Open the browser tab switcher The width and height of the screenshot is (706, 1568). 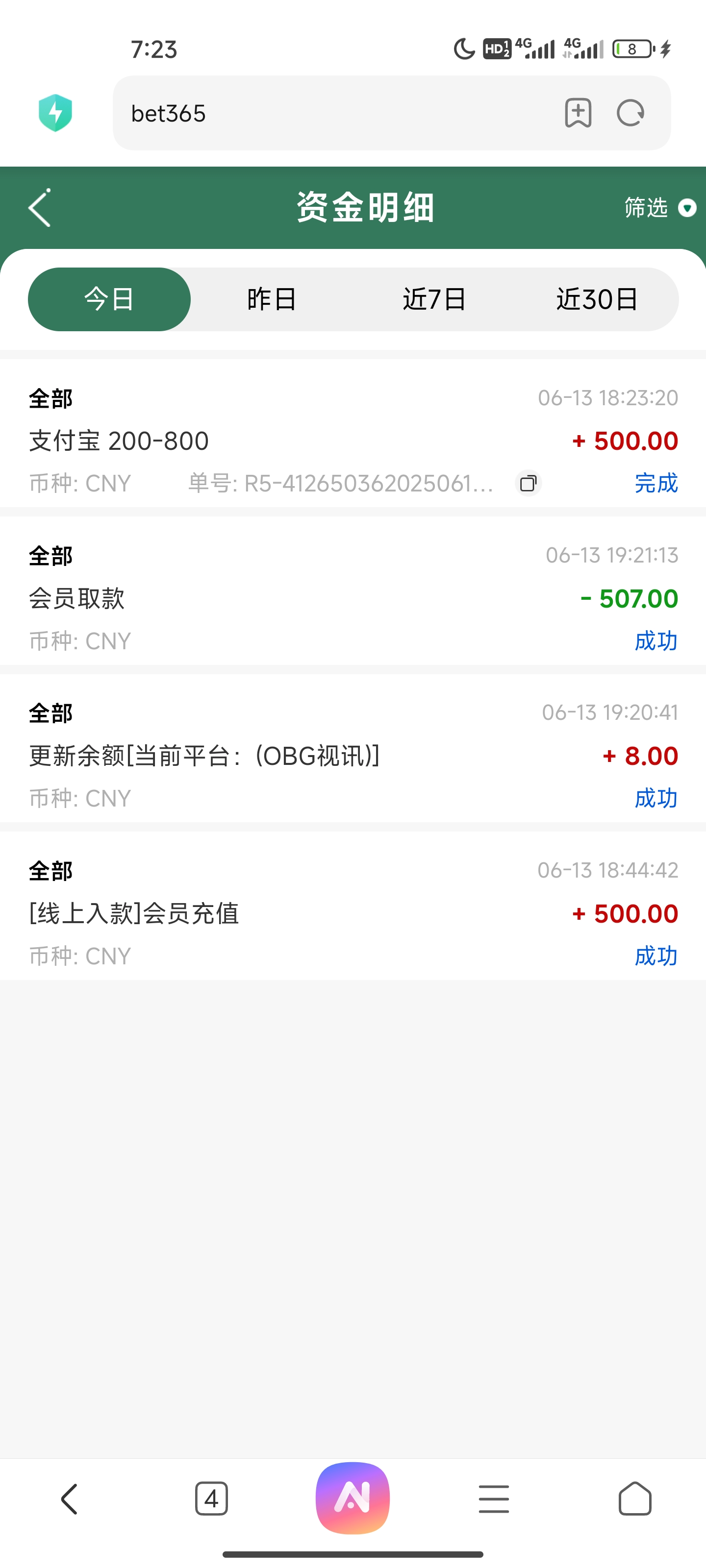(x=211, y=1498)
